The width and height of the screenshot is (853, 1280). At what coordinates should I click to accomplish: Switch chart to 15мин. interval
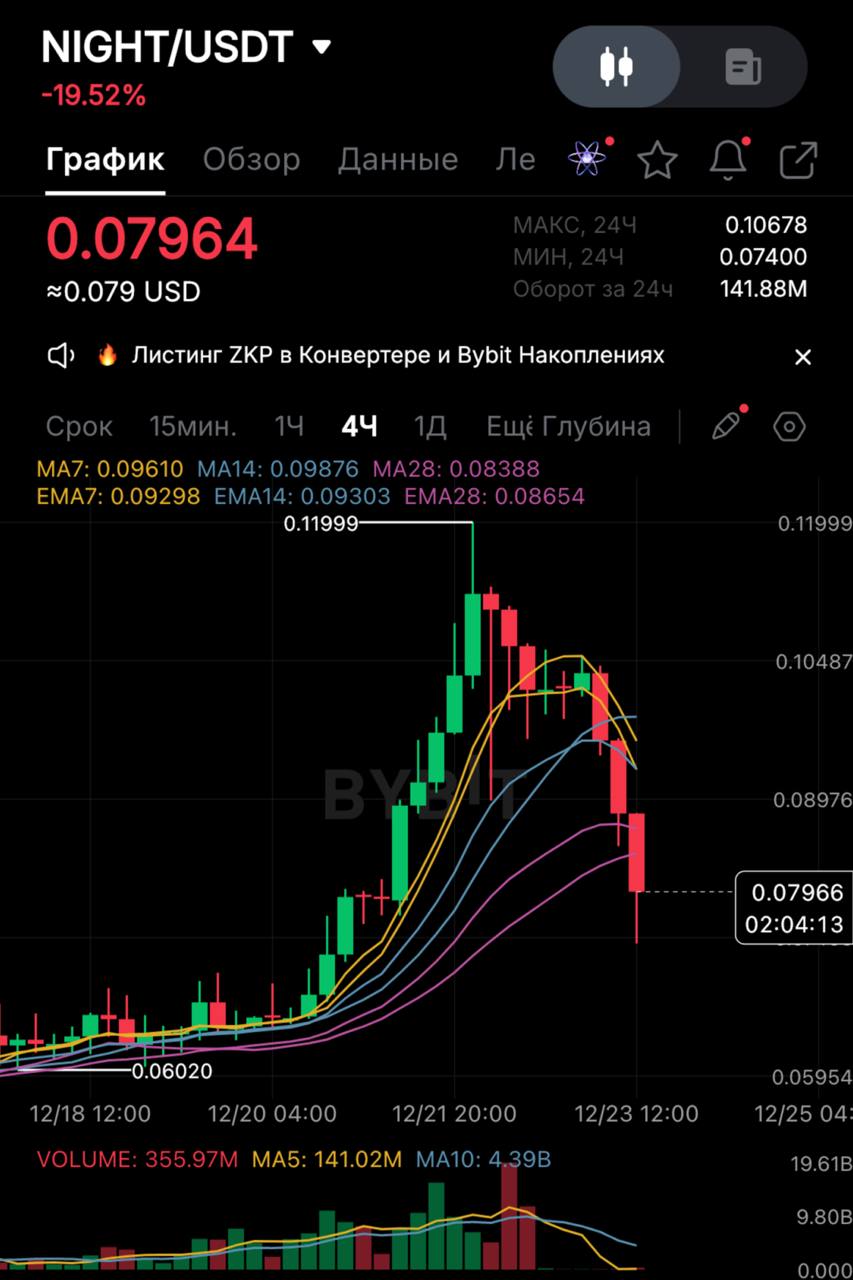tap(193, 427)
